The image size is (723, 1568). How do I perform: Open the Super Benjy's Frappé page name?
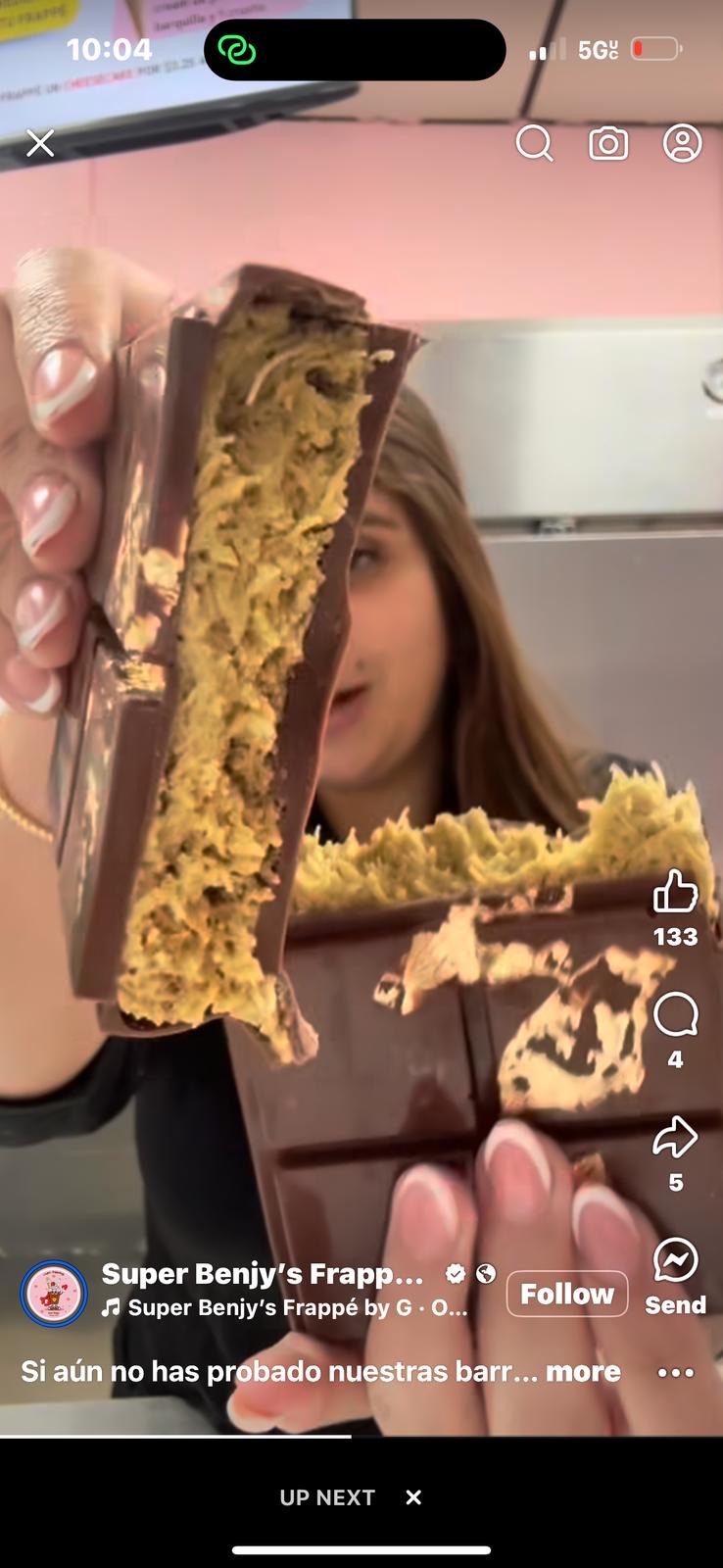[263, 1273]
